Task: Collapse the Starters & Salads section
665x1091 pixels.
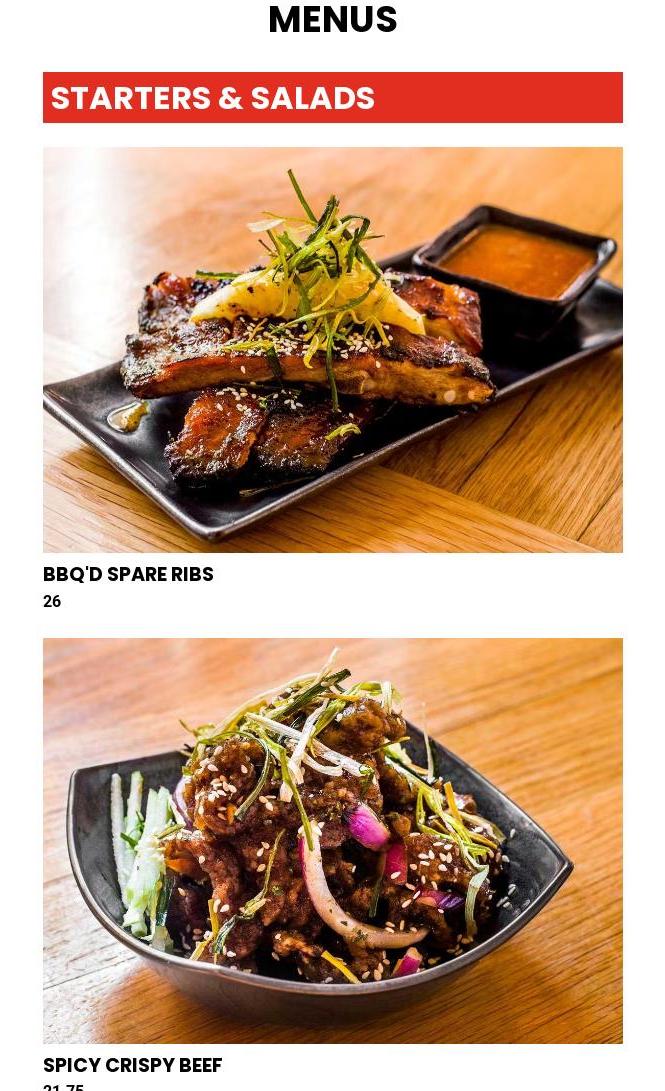Action: (332, 98)
